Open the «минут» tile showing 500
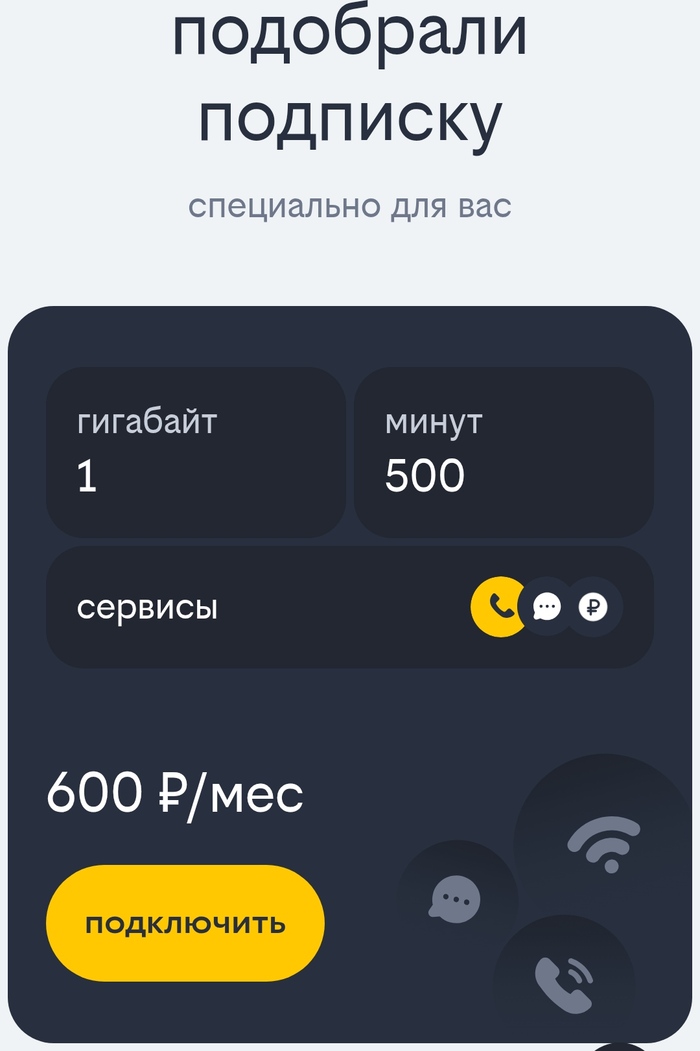This screenshot has width=700, height=1051. click(504, 452)
